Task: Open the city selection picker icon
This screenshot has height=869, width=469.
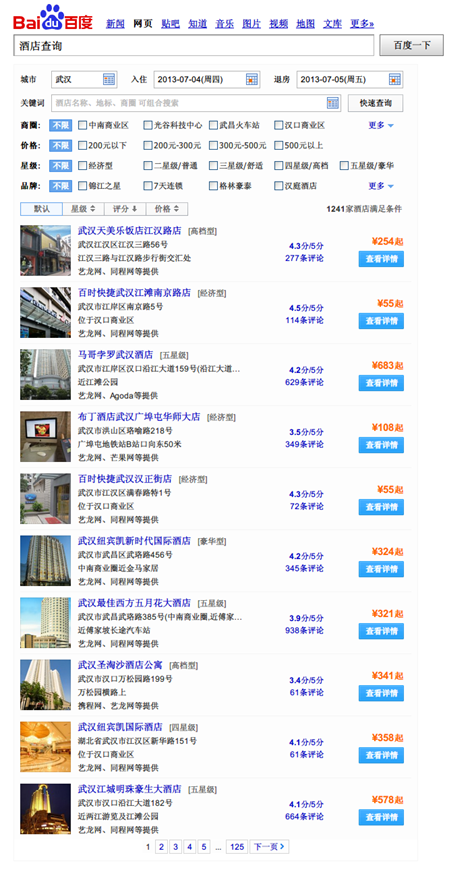Action: click(x=109, y=79)
